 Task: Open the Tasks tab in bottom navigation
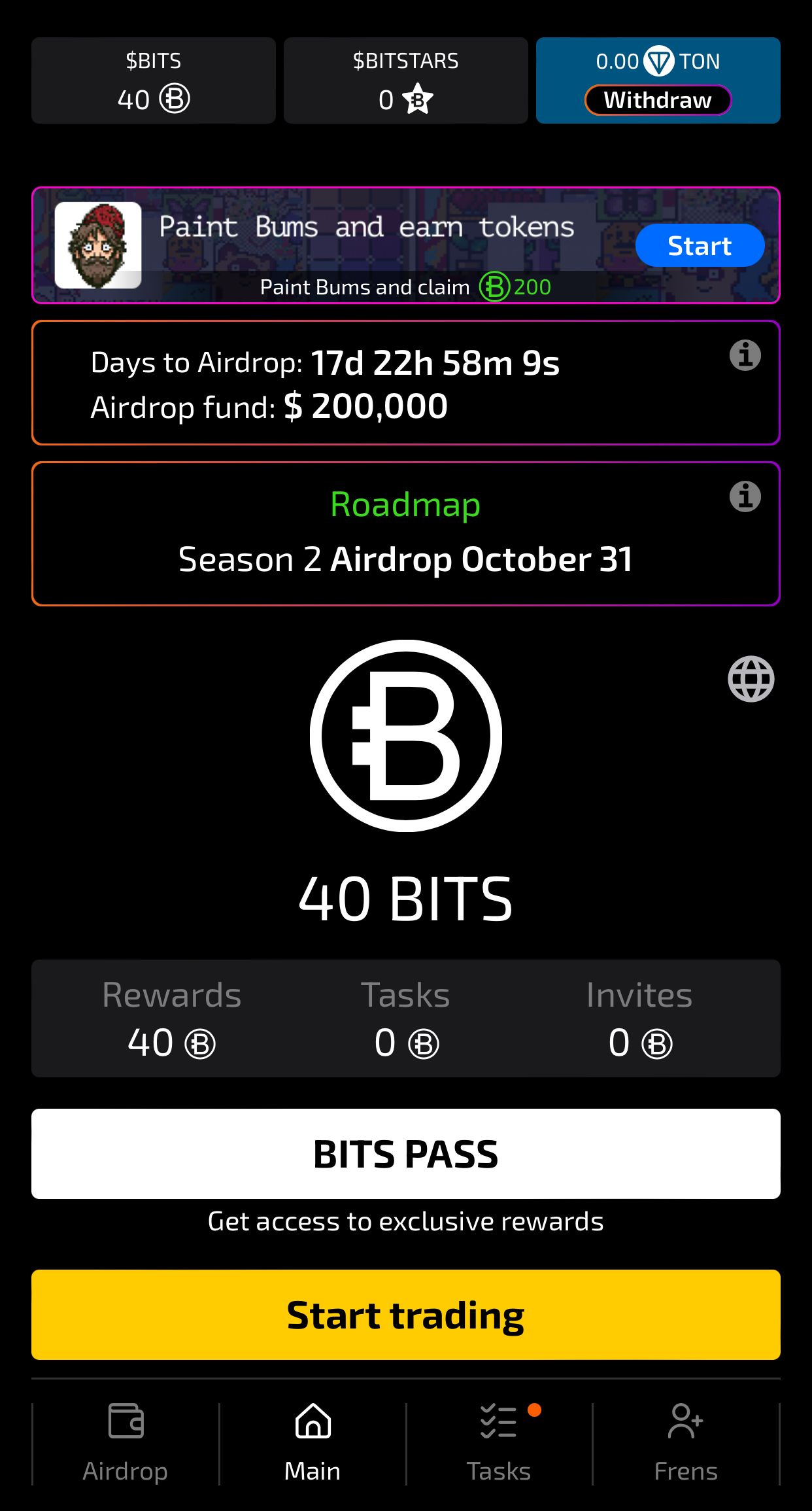499,1443
